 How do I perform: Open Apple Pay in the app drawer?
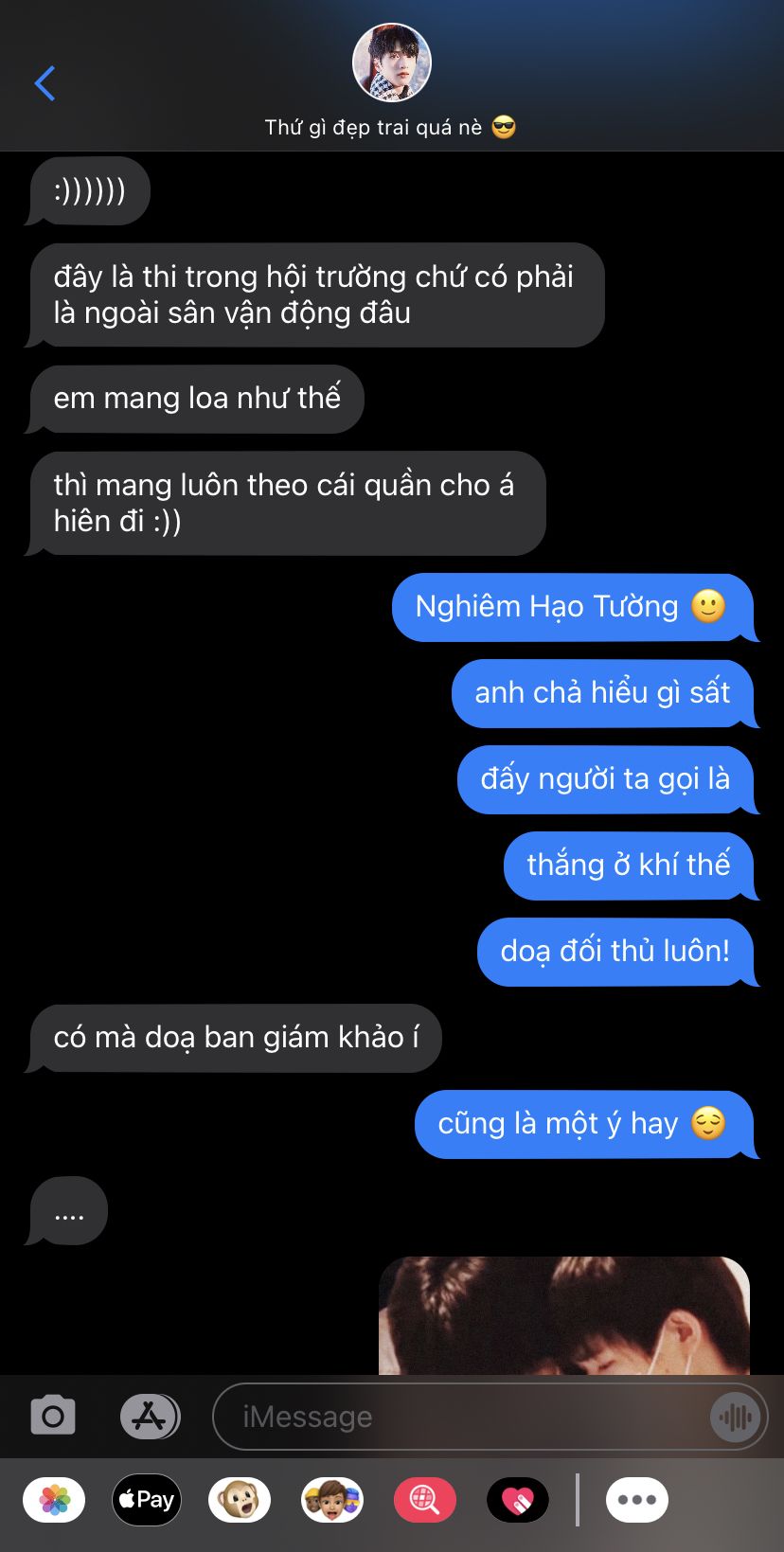[x=147, y=1500]
